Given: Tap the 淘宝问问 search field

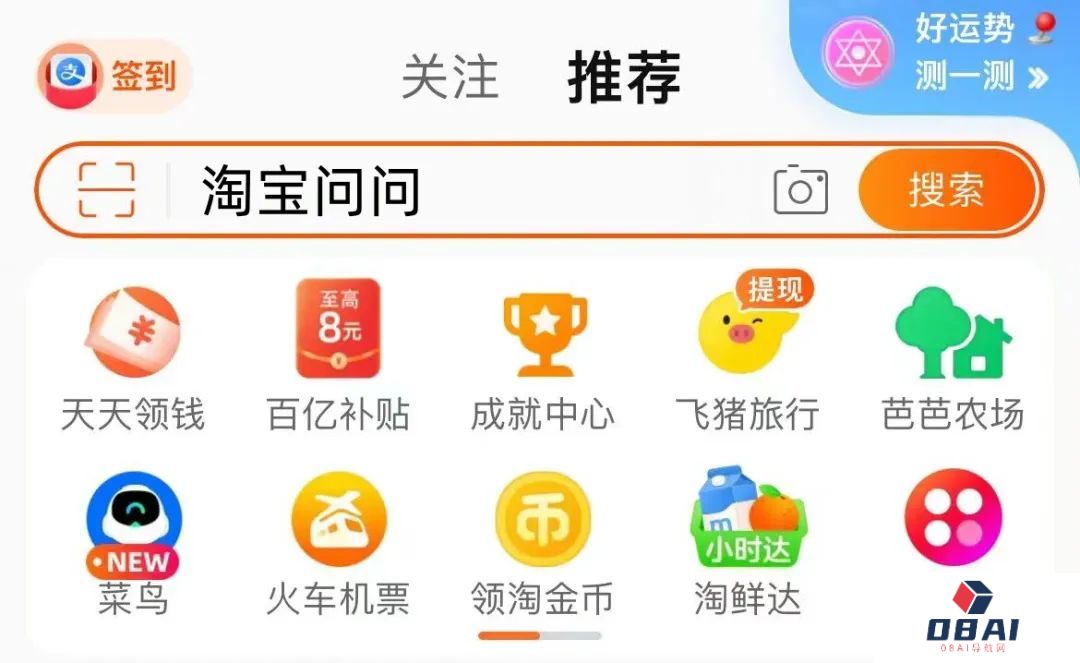Looking at the screenshot, I should coord(450,190).
